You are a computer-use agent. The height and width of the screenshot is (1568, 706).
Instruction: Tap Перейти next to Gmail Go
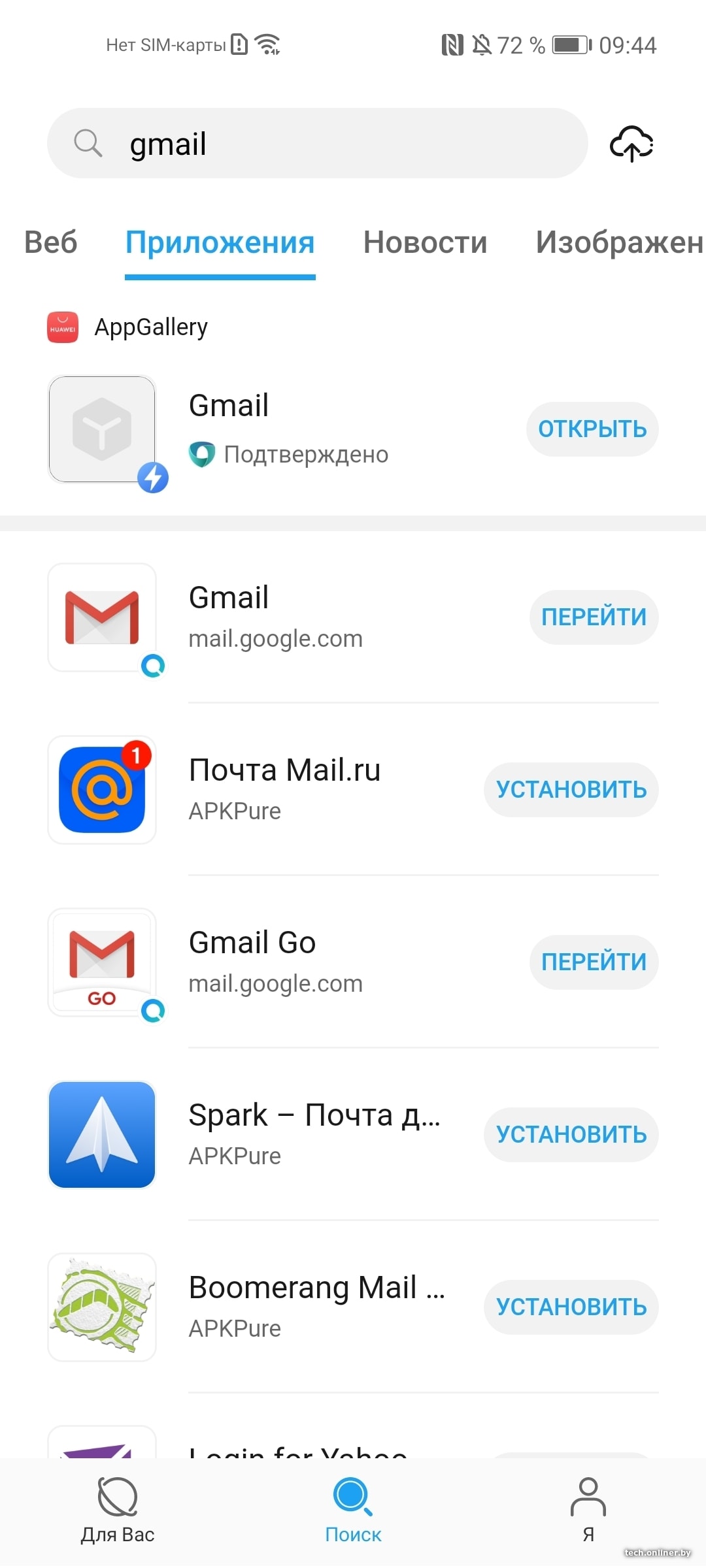point(594,962)
